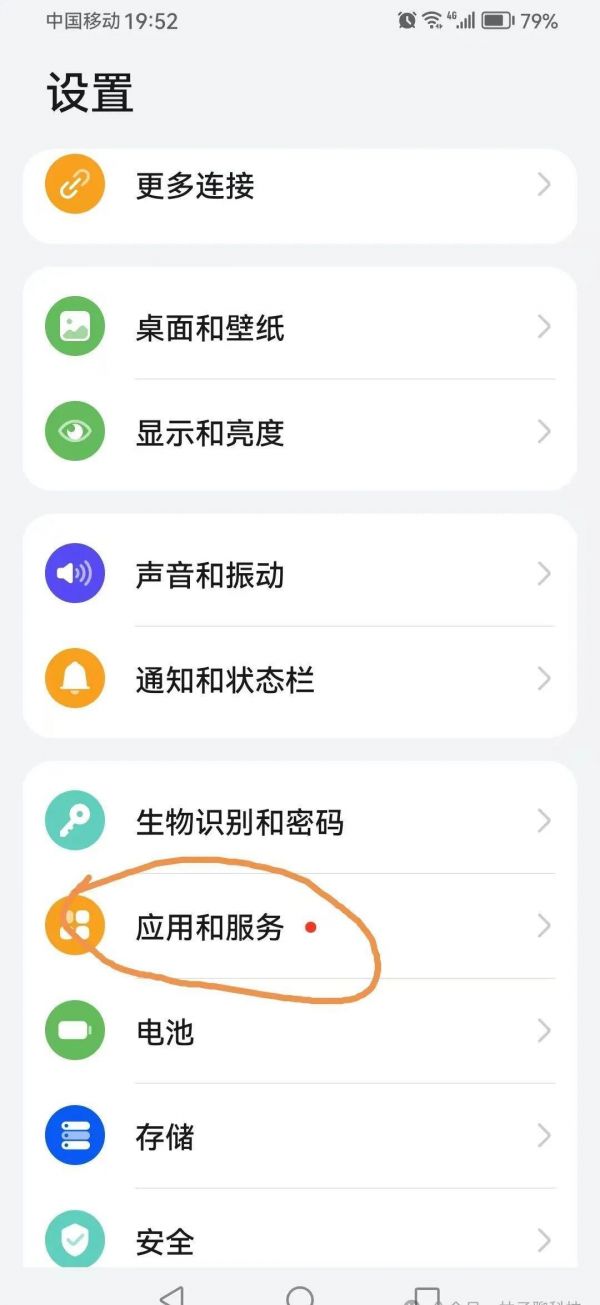Screen dimensions: 600x1305
Task: Go to 显示和亮度 settings
Action: [x=300, y=432]
